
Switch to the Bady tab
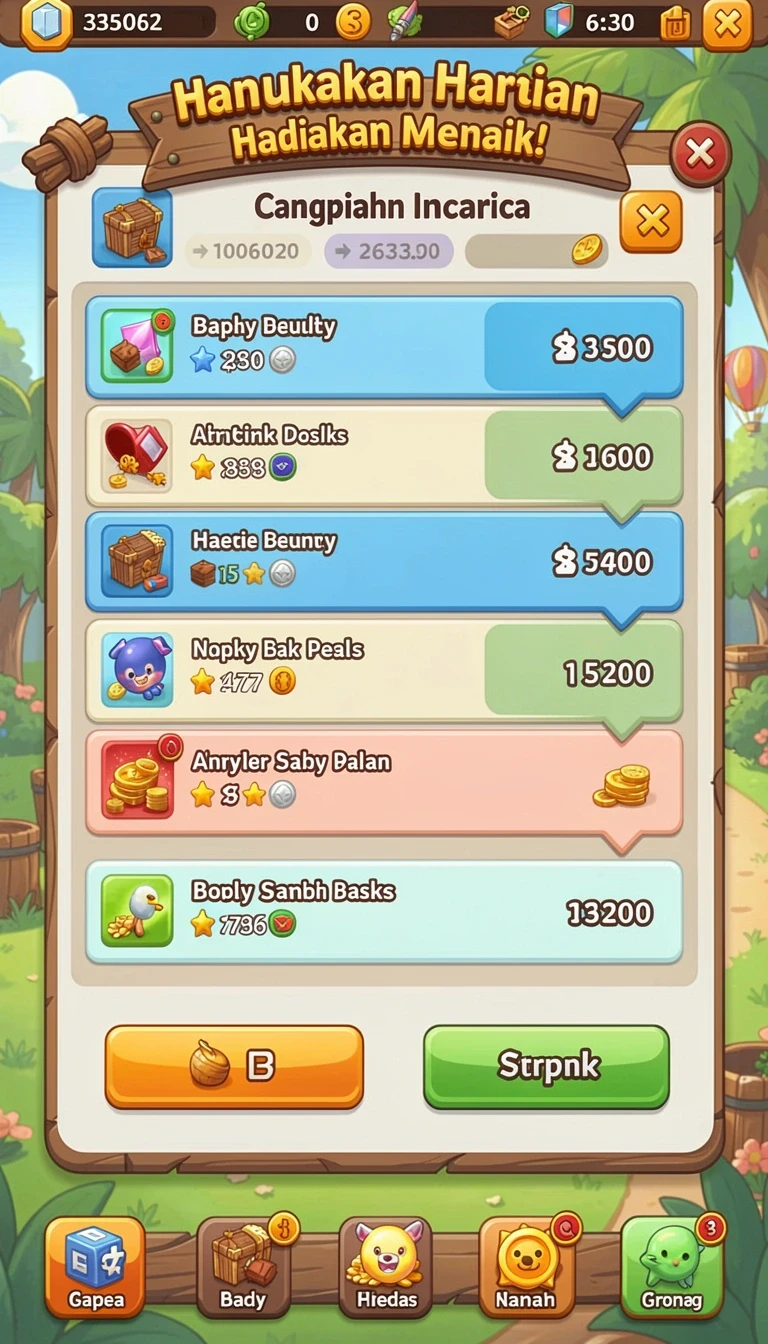point(243,1267)
